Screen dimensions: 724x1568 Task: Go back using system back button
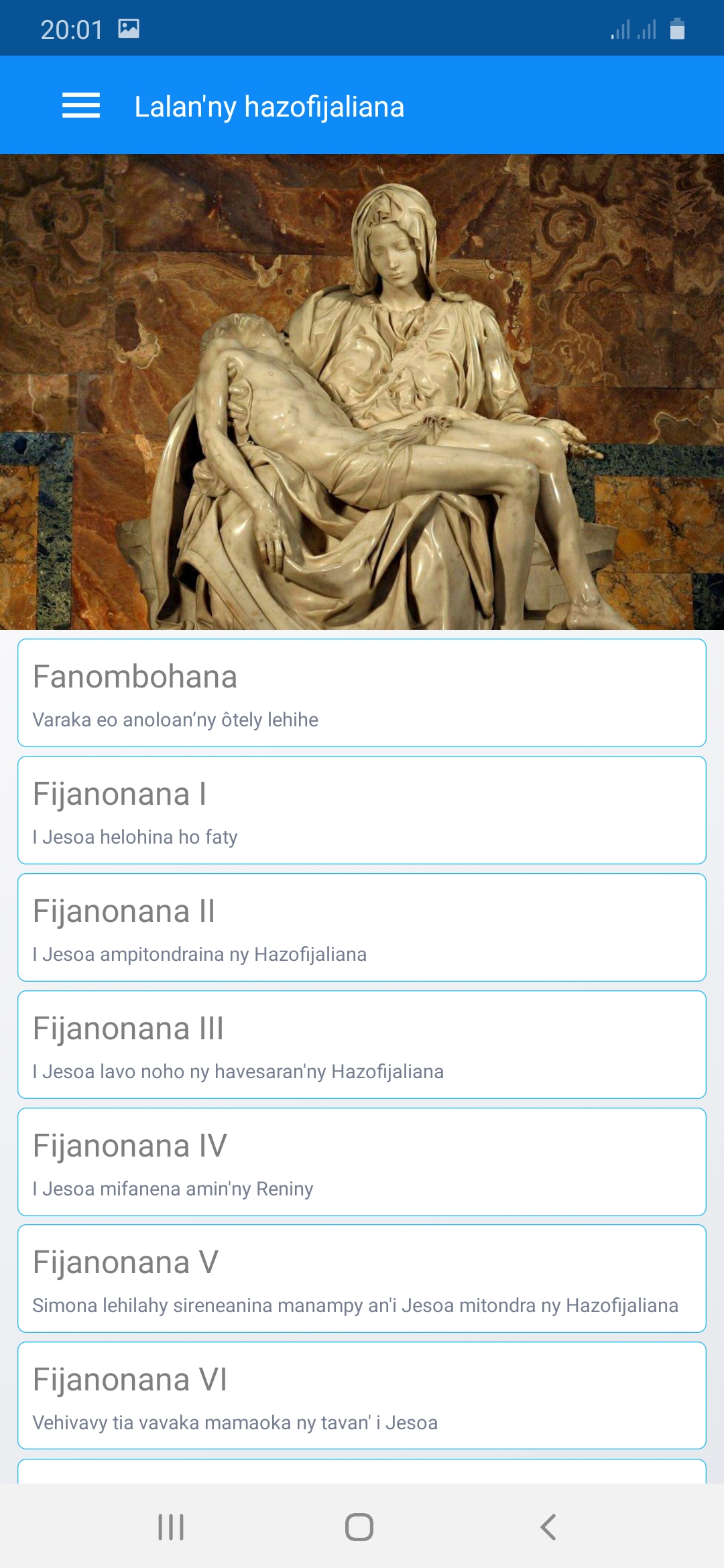point(548,1527)
